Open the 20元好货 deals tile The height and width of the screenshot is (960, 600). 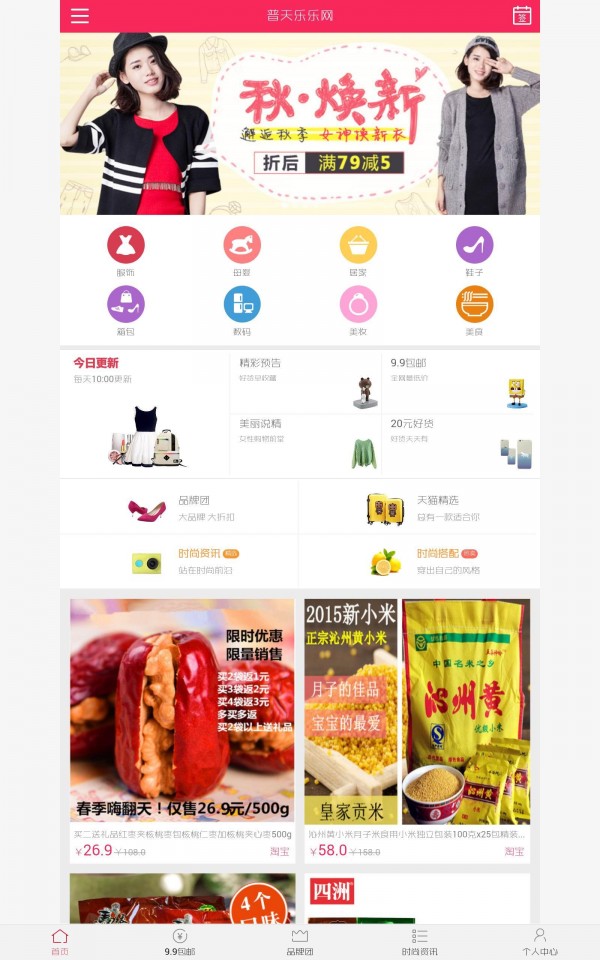[x=460, y=443]
